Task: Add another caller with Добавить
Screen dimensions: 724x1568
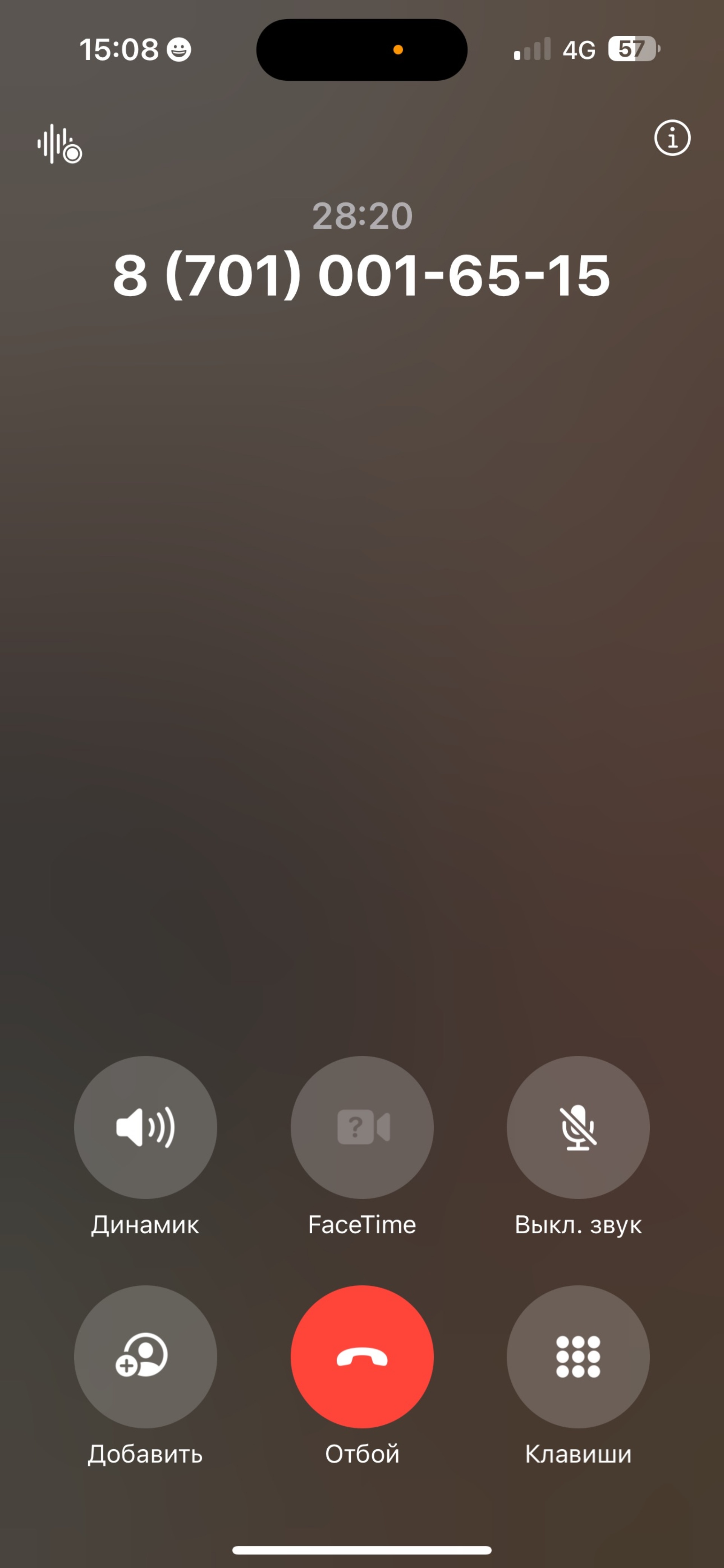Action: click(x=146, y=1356)
